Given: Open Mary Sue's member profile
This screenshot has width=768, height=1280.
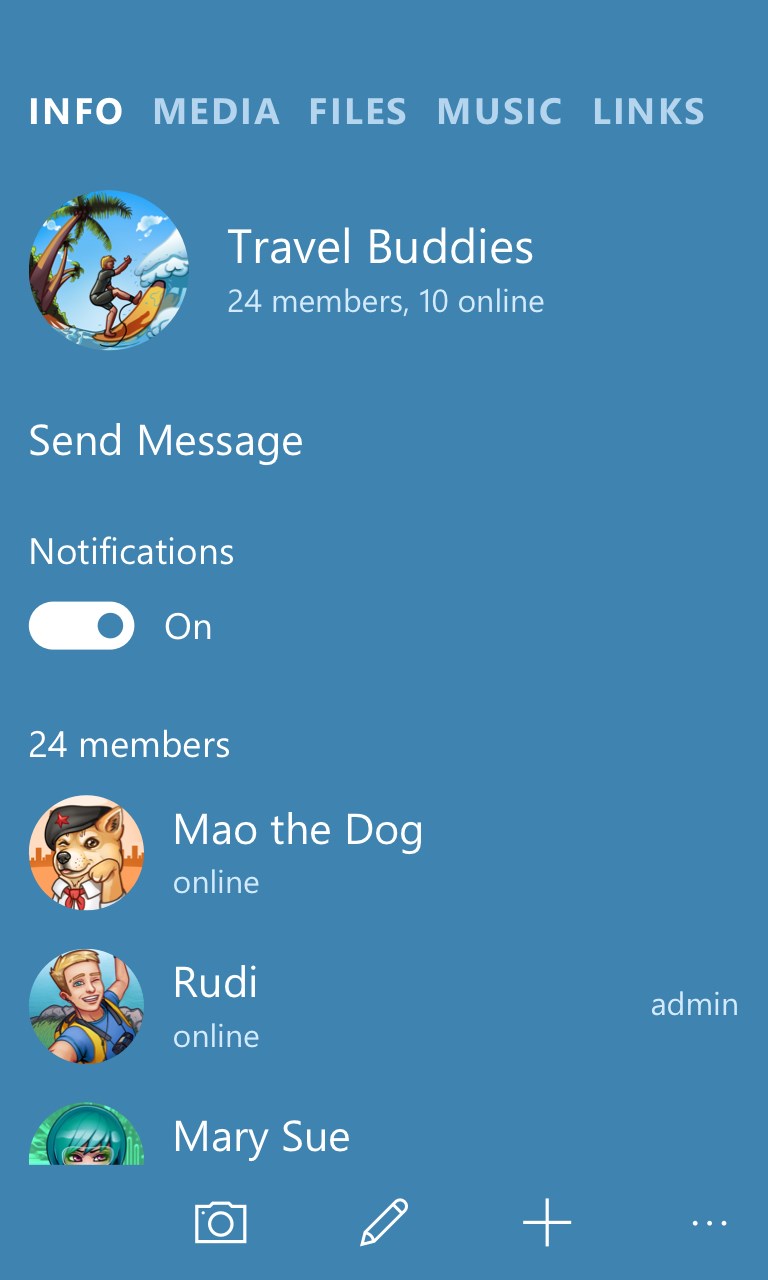Looking at the screenshot, I should point(261,1138).
